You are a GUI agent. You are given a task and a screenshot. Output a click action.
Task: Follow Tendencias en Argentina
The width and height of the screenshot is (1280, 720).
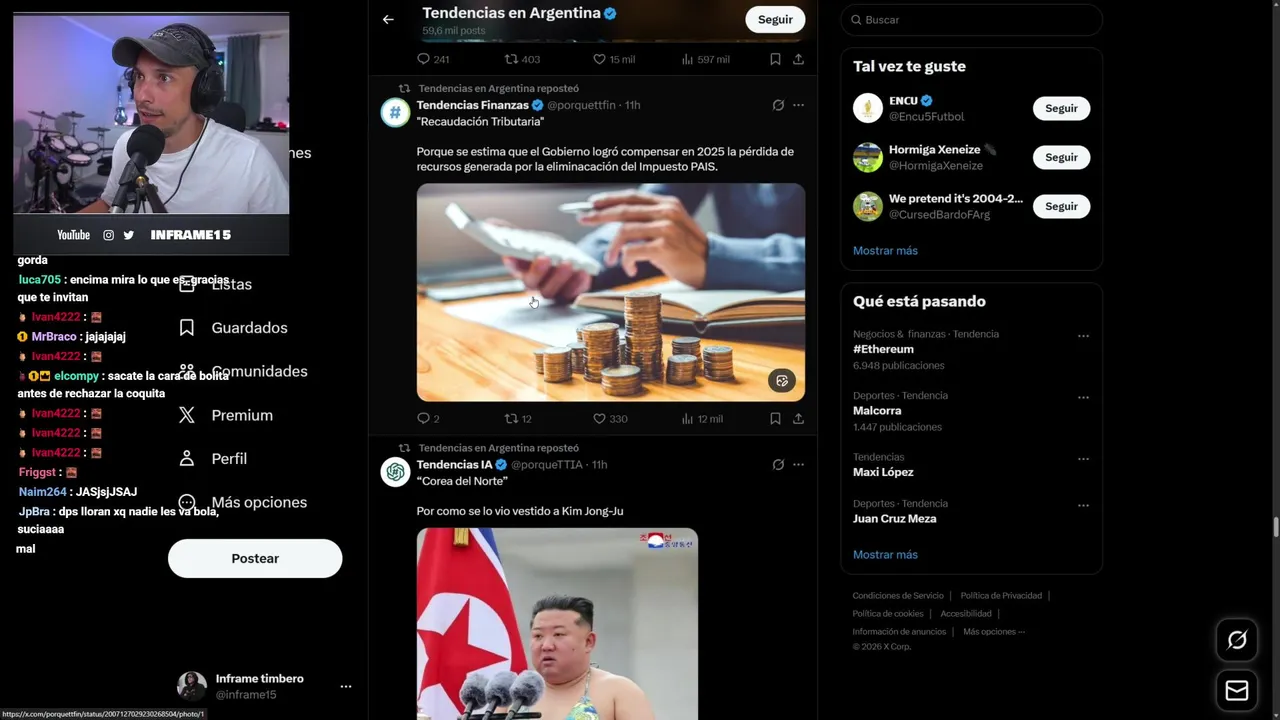click(774, 19)
